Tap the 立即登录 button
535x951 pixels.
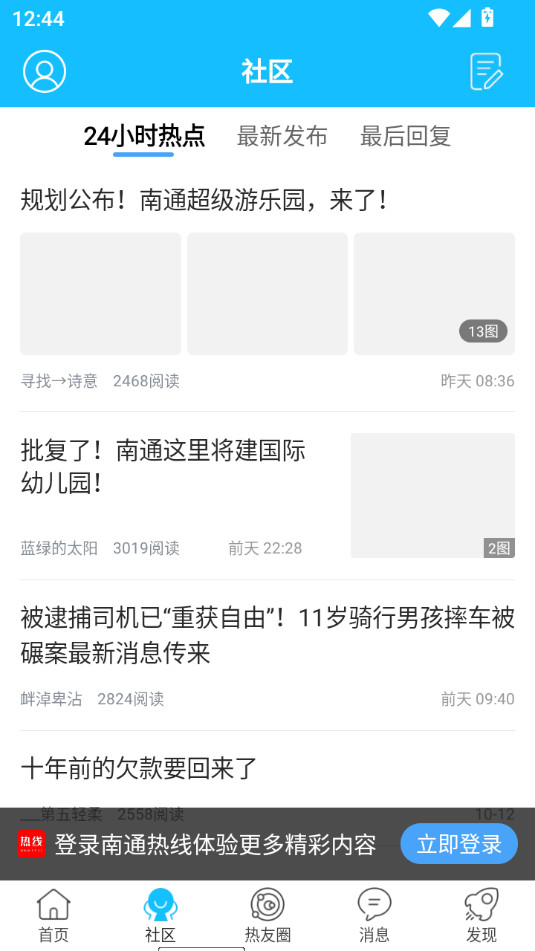tap(459, 844)
